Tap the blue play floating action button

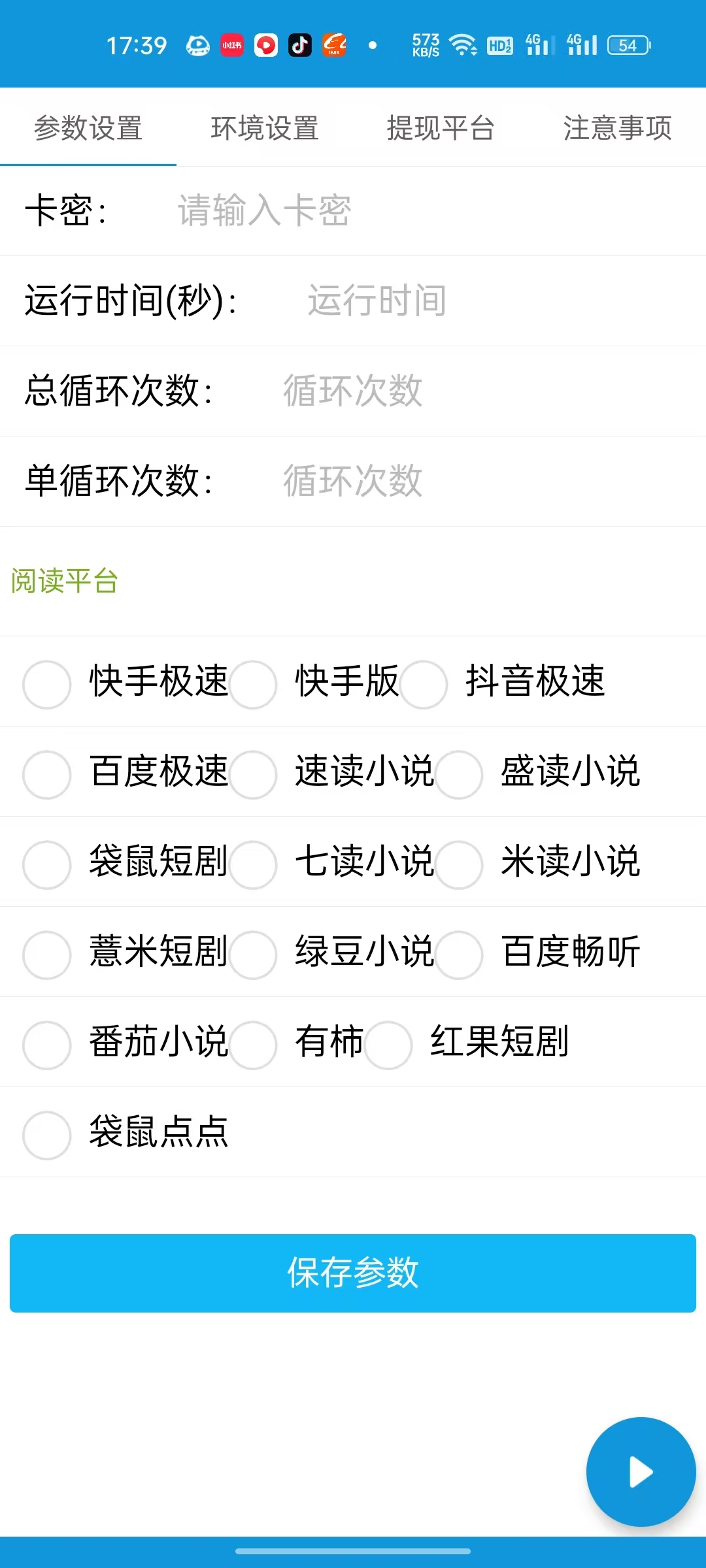tap(641, 1472)
